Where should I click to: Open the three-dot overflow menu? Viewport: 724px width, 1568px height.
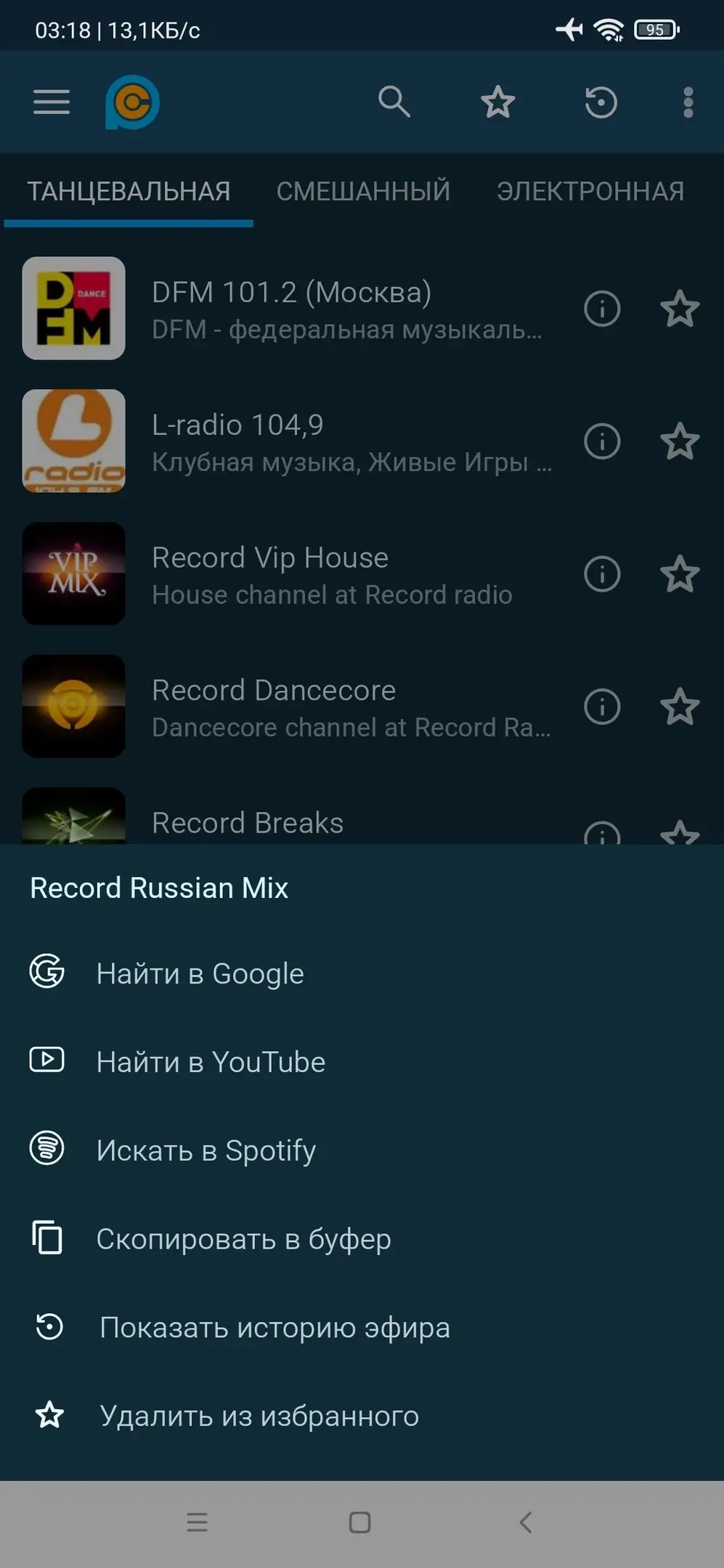[688, 102]
